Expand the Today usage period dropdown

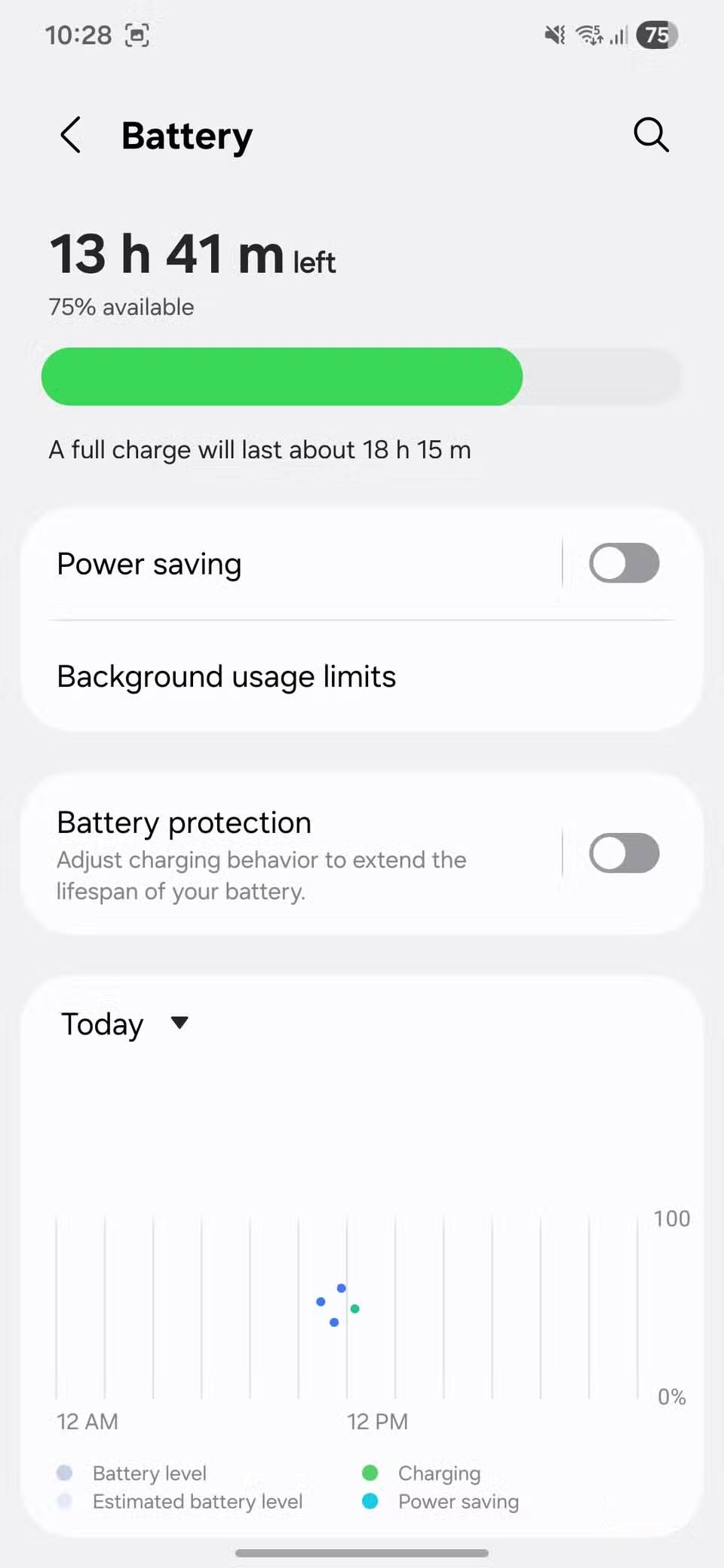coord(124,1024)
